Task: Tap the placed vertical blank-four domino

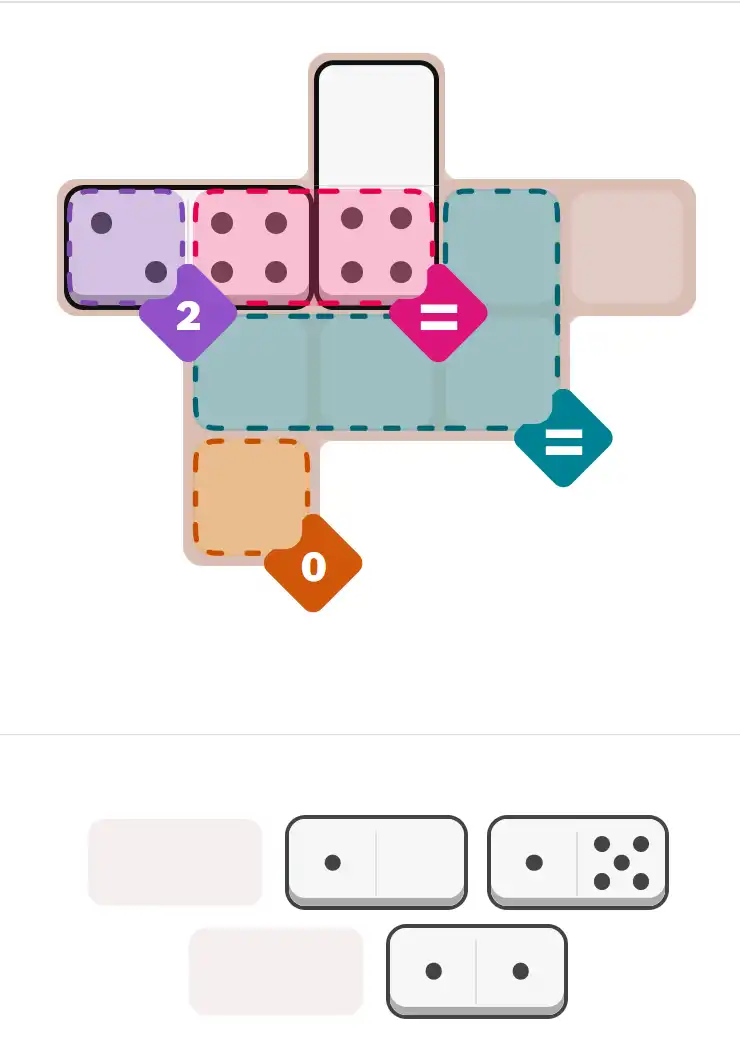Action: (376, 185)
